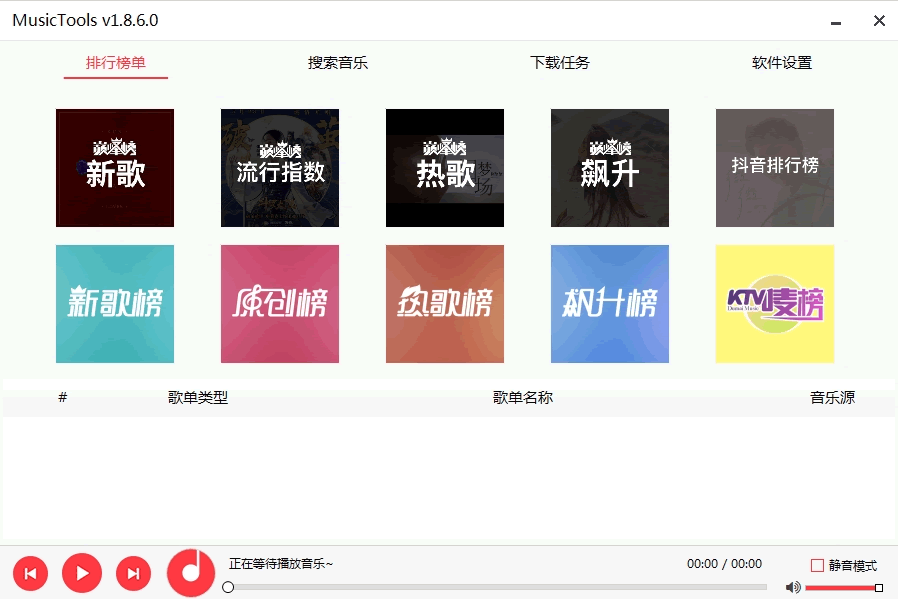Close the MusicTools window

pos(879,20)
